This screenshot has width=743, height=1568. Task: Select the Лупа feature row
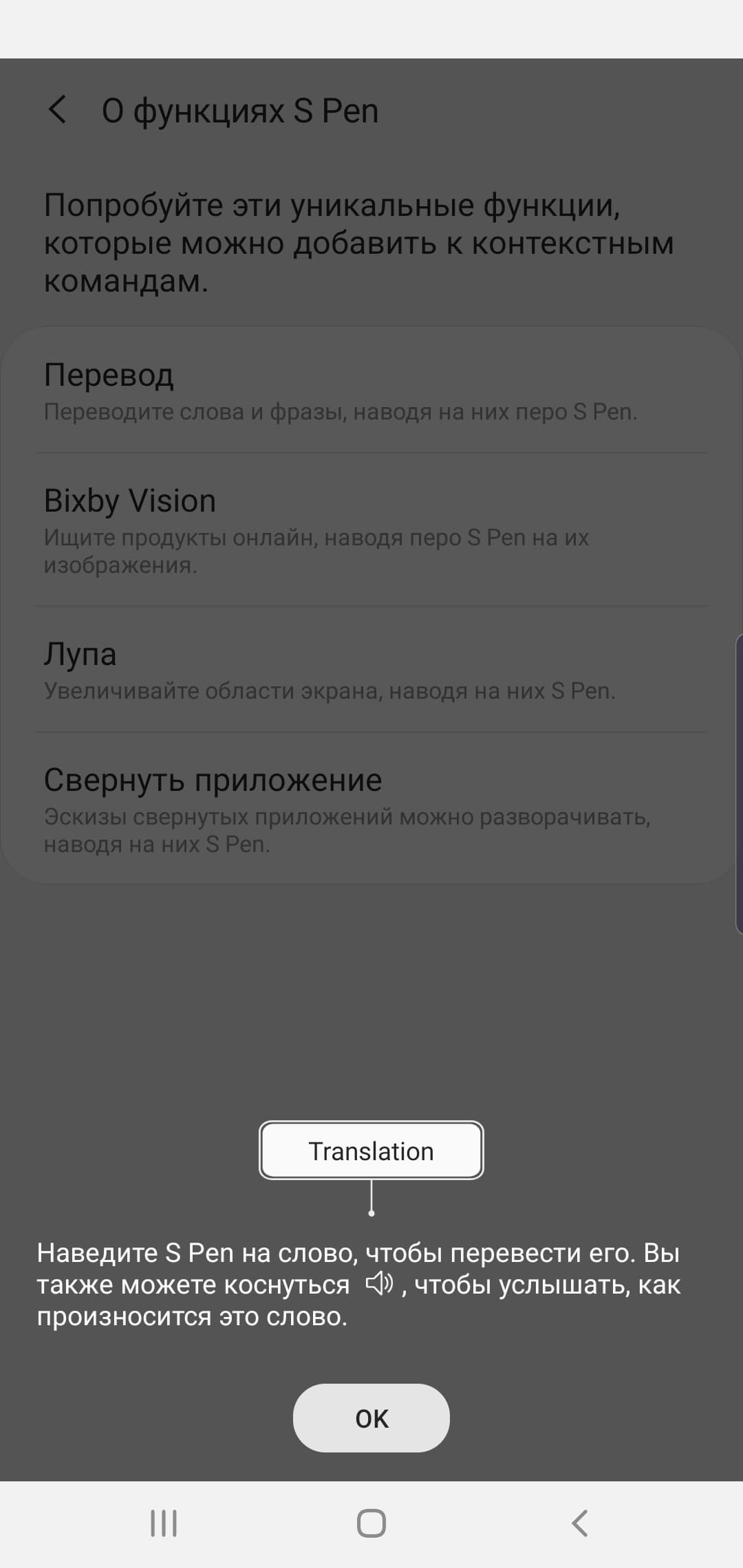(x=371, y=670)
